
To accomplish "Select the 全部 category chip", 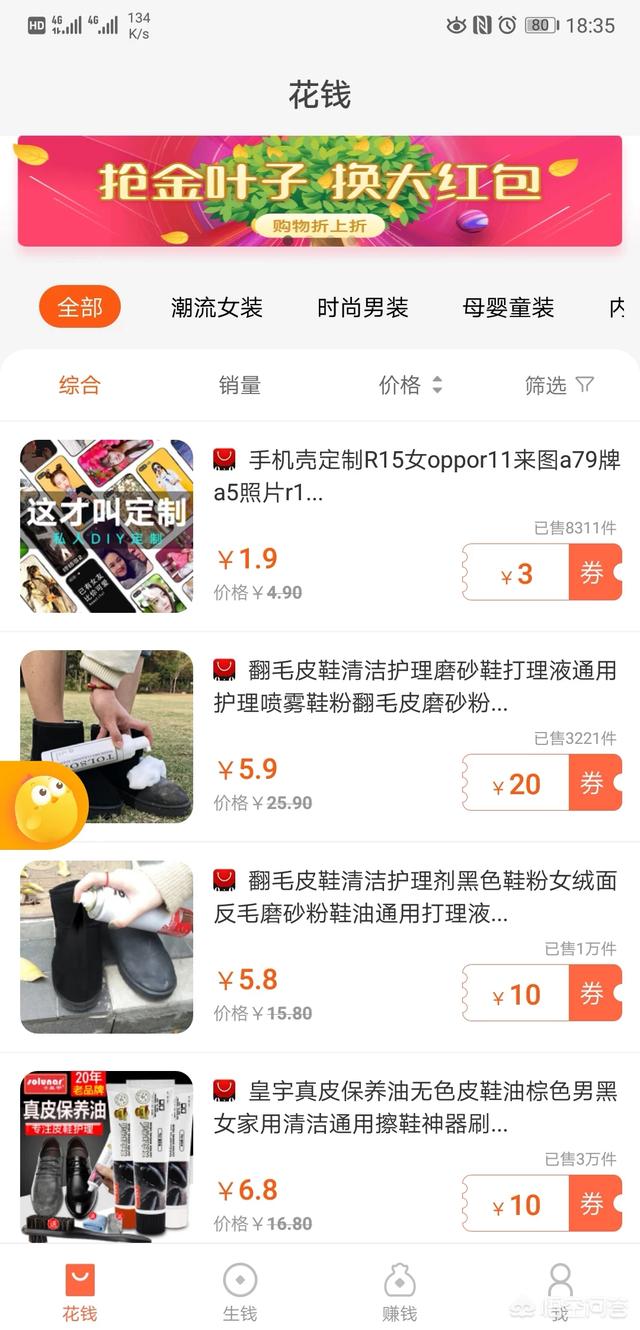I will (x=80, y=307).
